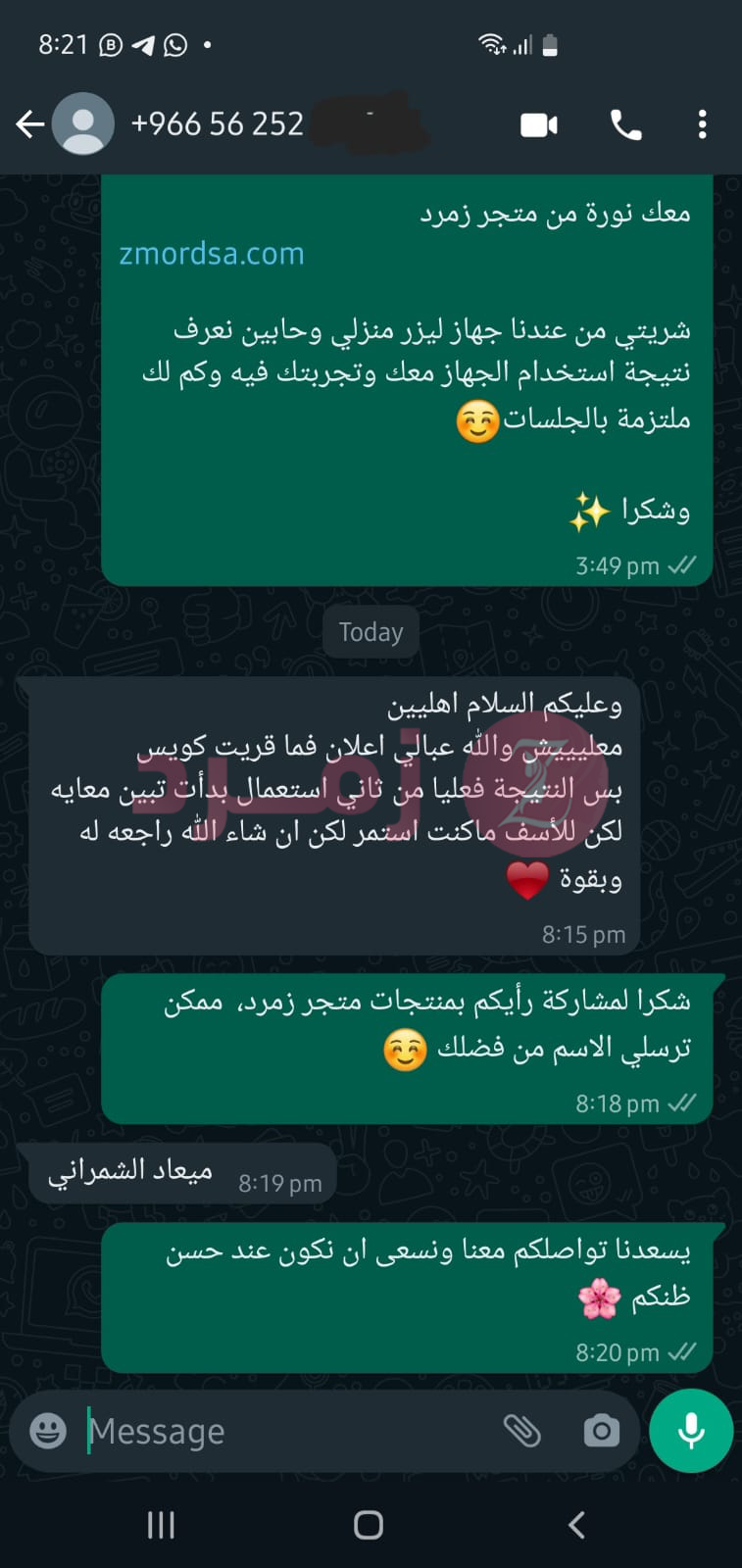Record a voice message
The image size is (742, 1568).
tap(691, 1431)
